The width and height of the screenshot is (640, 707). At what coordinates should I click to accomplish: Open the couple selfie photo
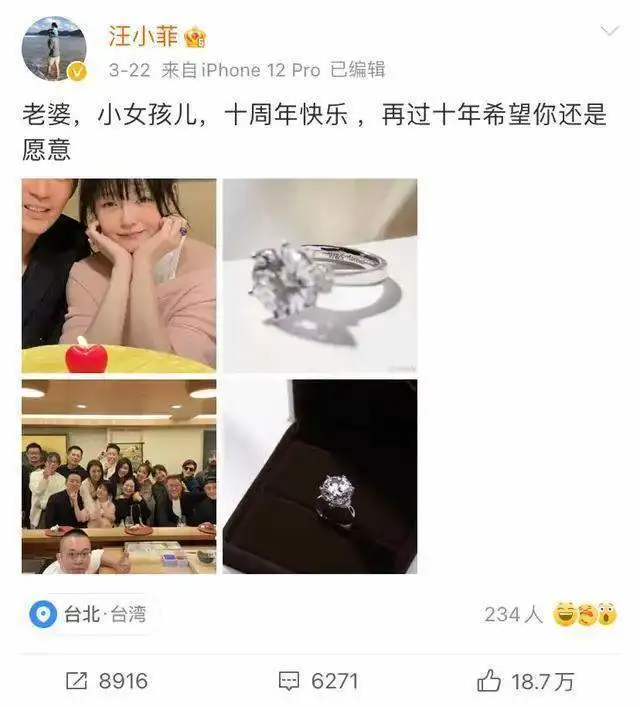pyautogui.click(x=119, y=274)
